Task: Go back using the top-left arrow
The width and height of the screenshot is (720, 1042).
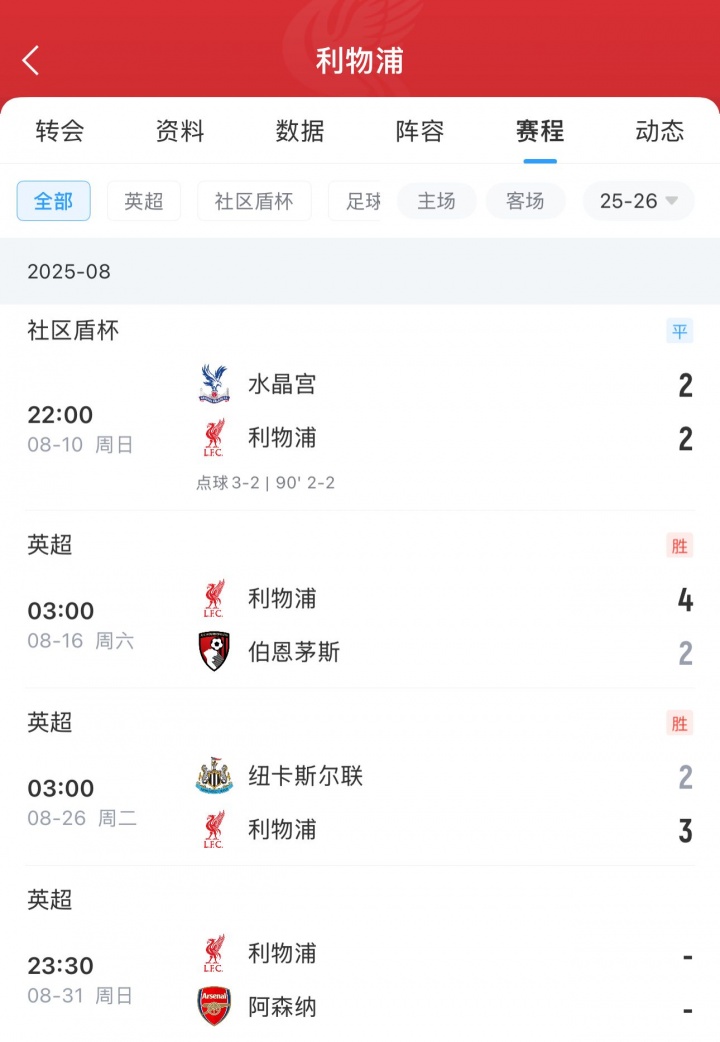Action: point(31,61)
